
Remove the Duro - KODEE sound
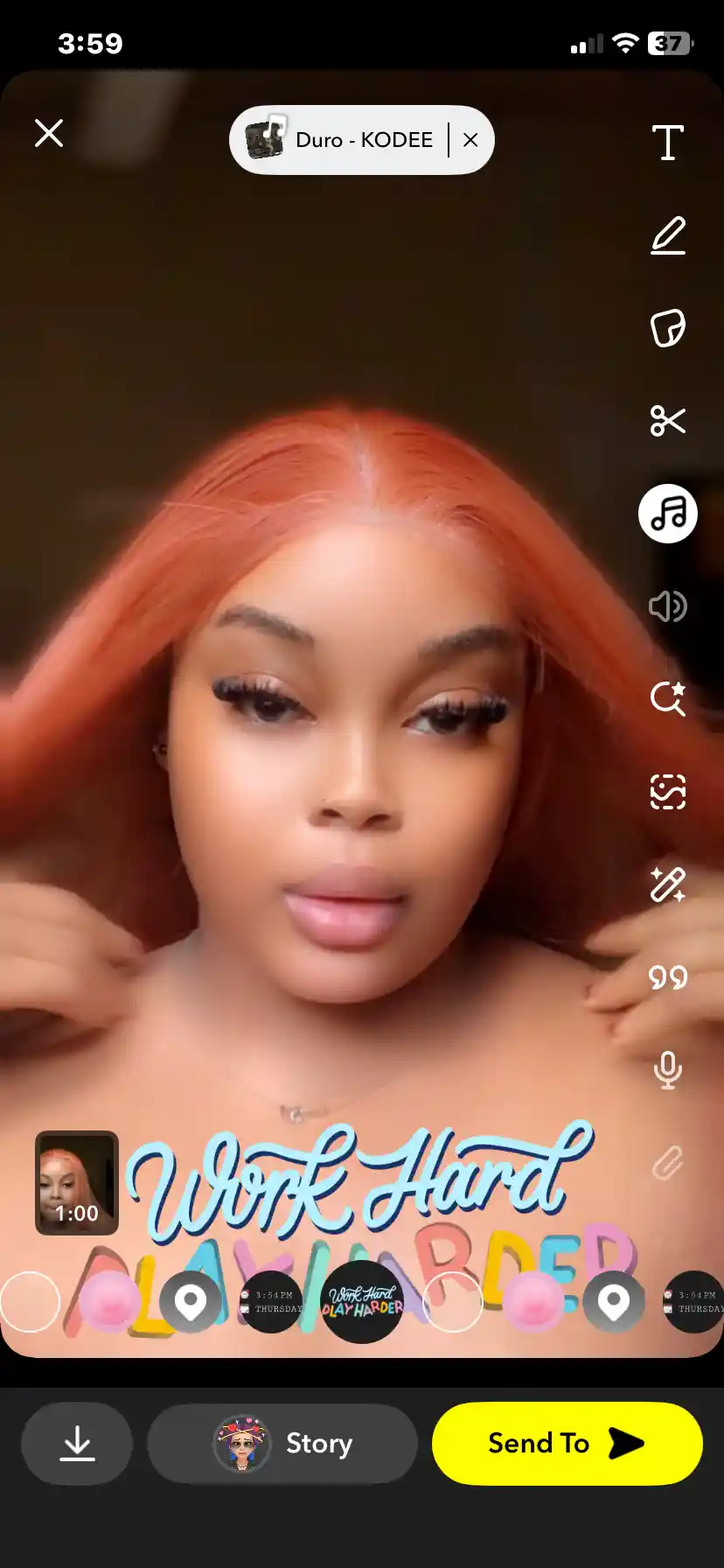pos(470,140)
